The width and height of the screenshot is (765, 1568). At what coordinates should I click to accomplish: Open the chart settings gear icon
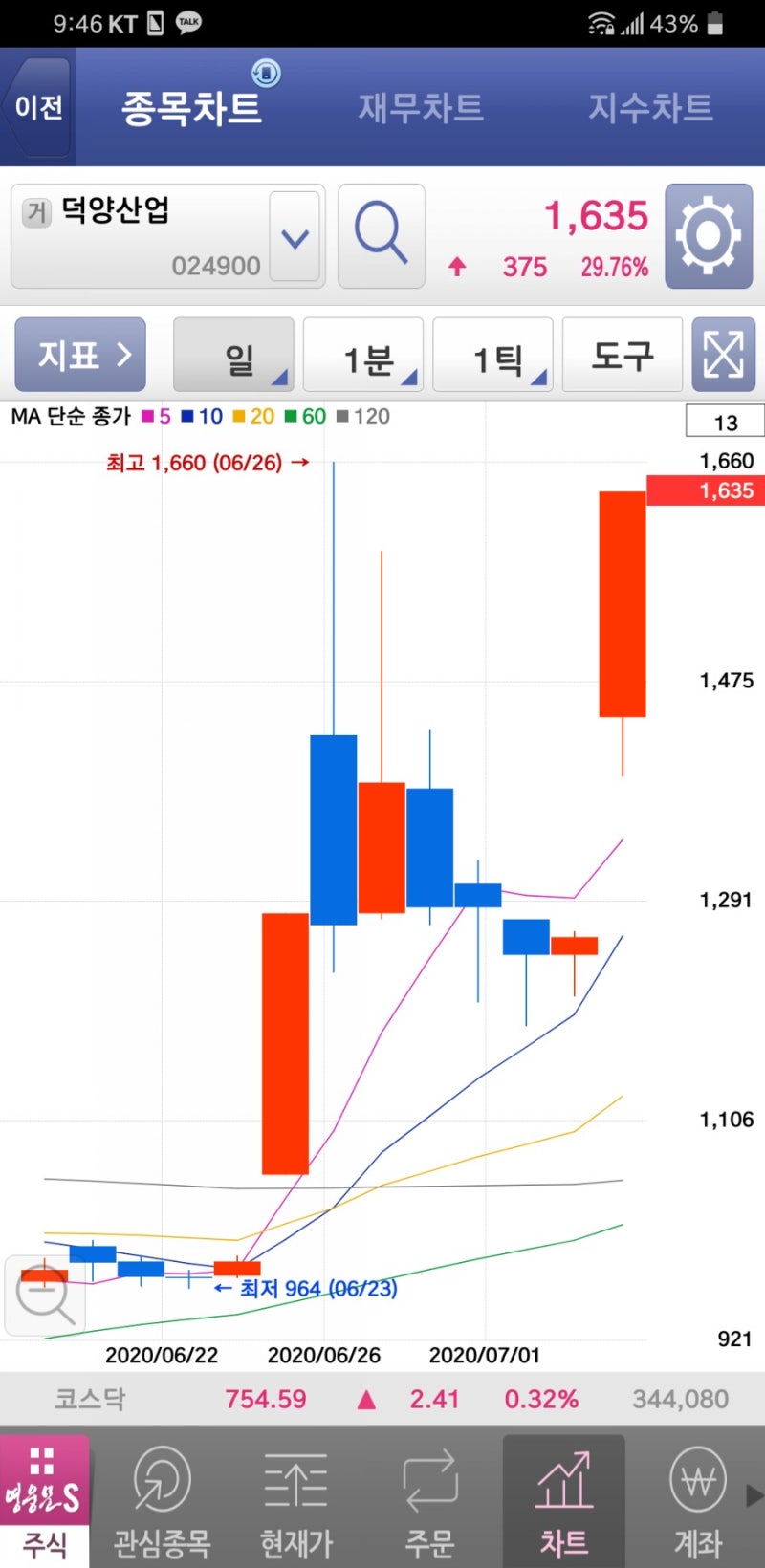pyautogui.click(x=708, y=236)
